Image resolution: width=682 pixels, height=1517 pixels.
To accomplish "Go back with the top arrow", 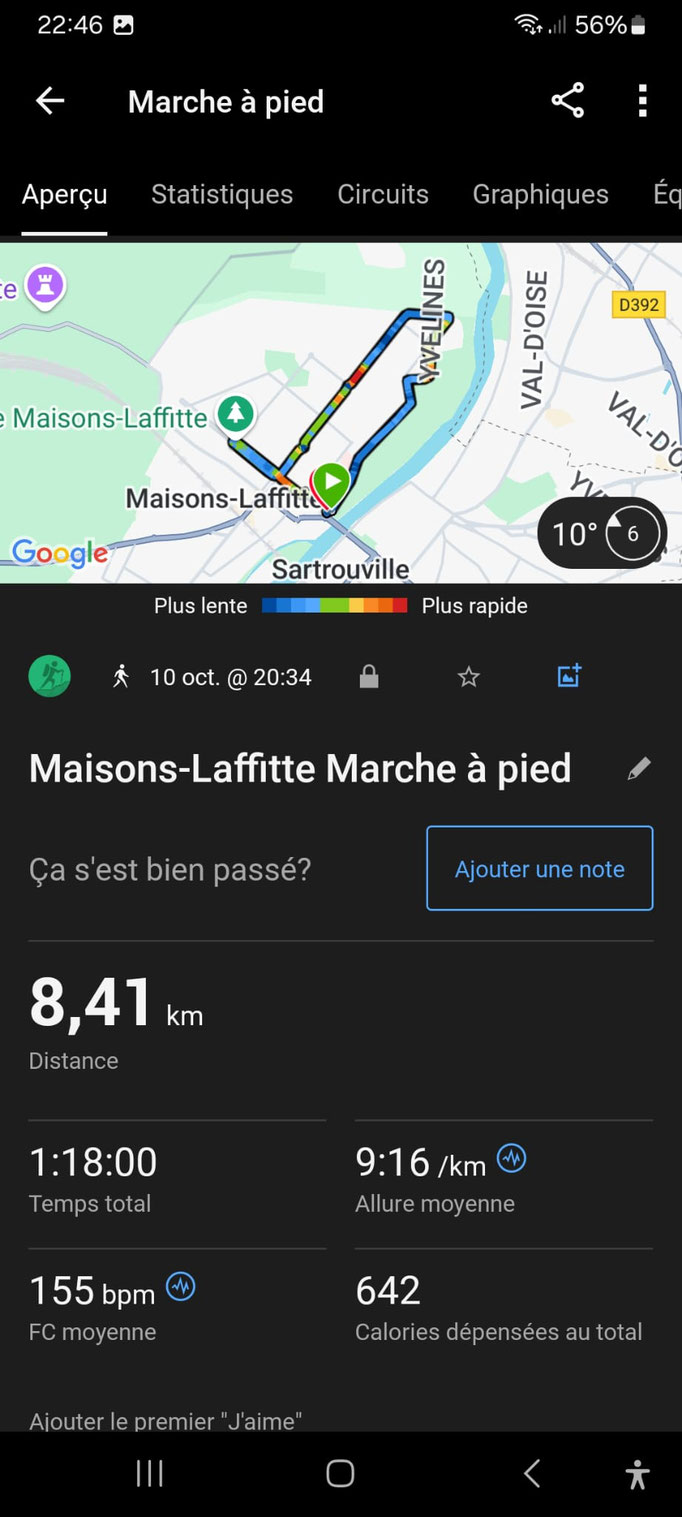I will tap(50, 101).
